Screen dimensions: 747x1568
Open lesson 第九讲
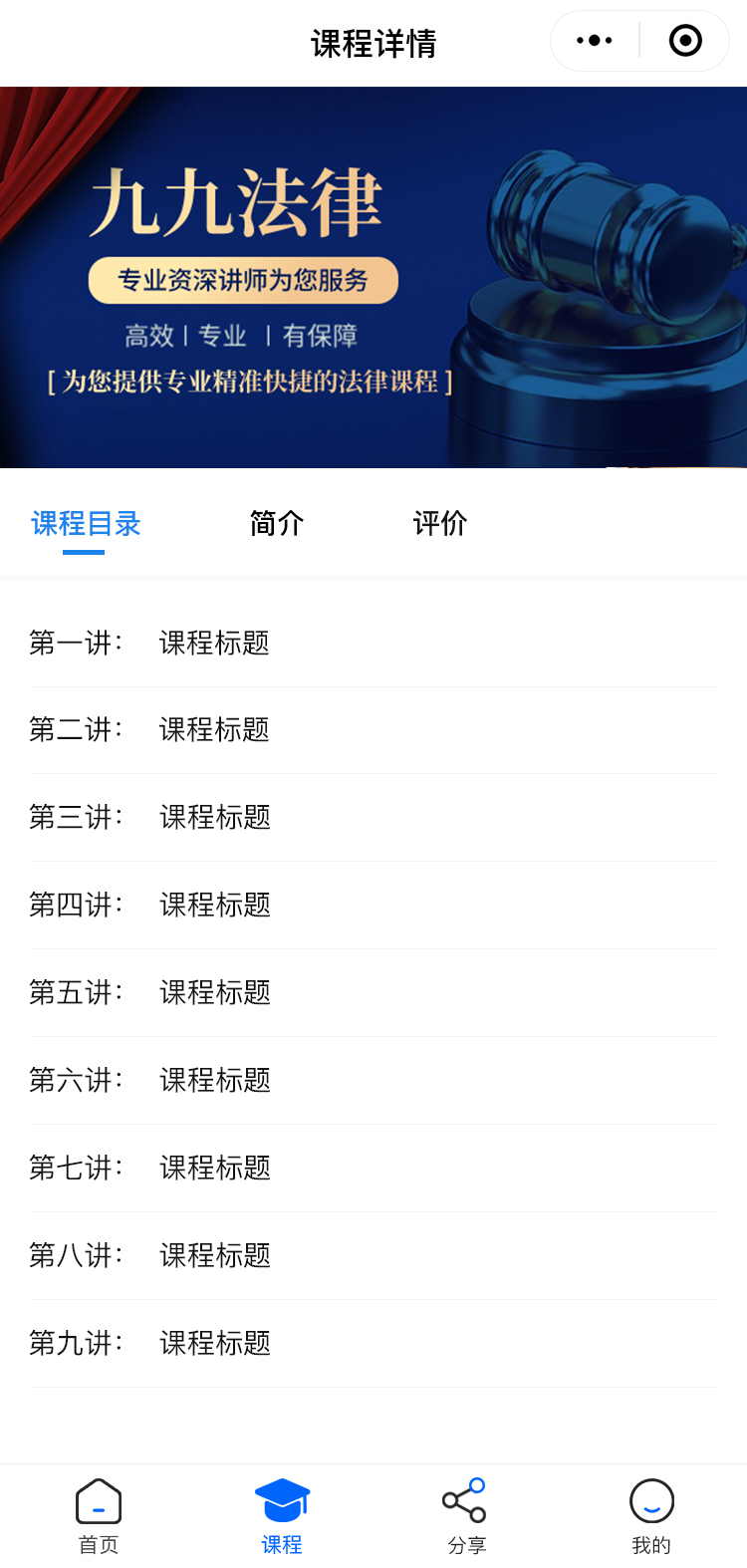tap(373, 1344)
